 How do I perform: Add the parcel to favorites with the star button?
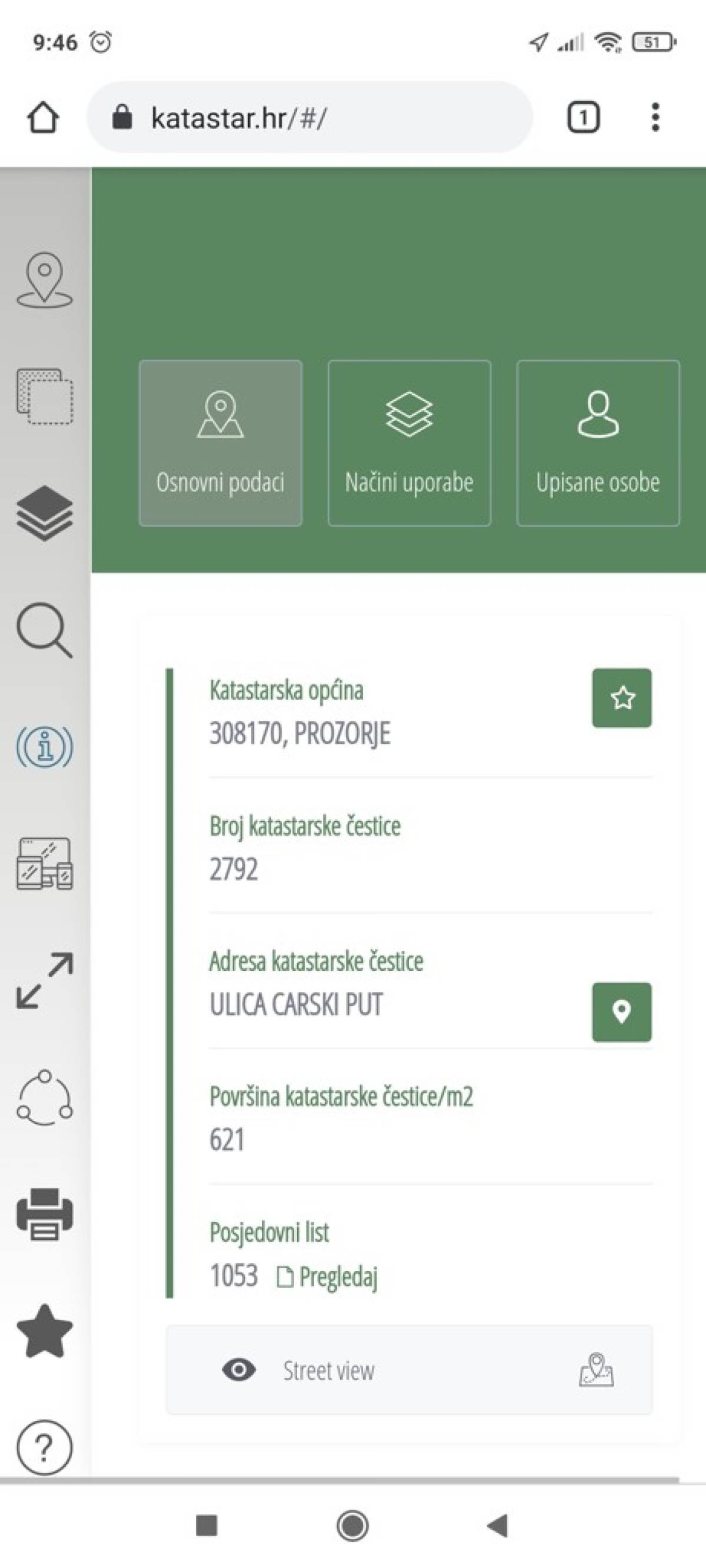(x=621, y=698)
